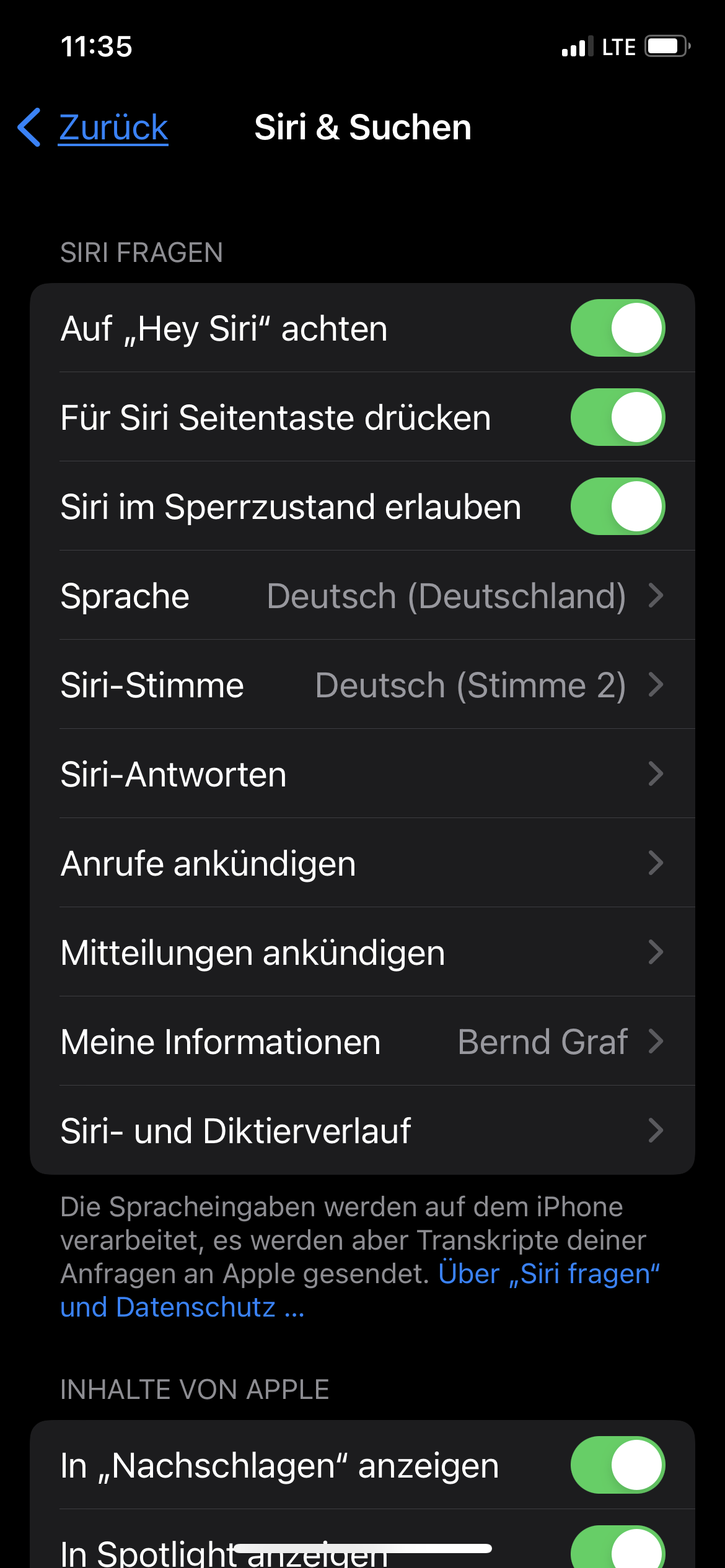Open Siri-Antworten settings
Image resolution: width=725 pixels, height=1568 pixels.
pyautogui.click(x=362, y=774)
